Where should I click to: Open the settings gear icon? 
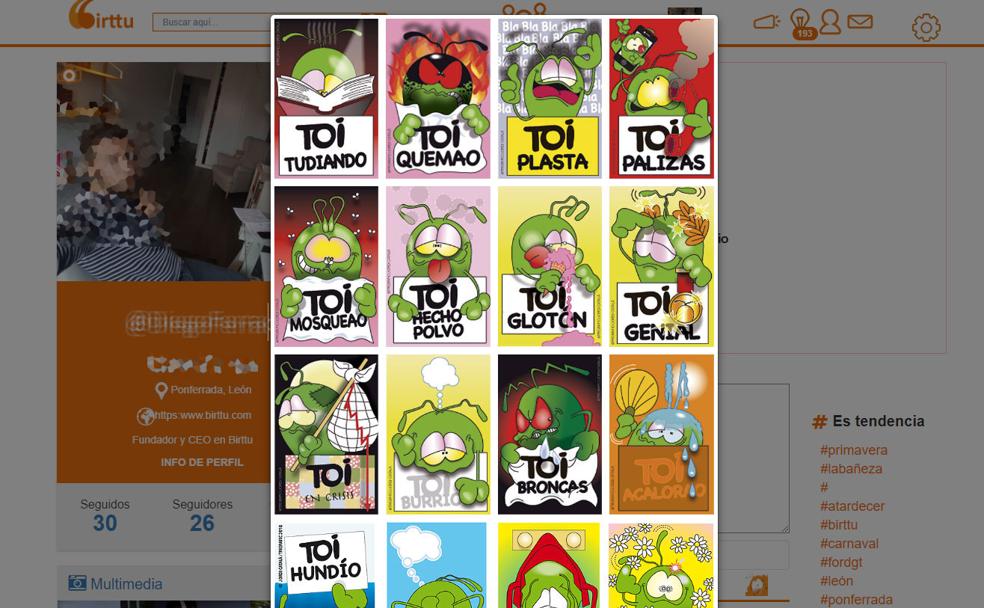pyautogui.click(x=926, y=27)
